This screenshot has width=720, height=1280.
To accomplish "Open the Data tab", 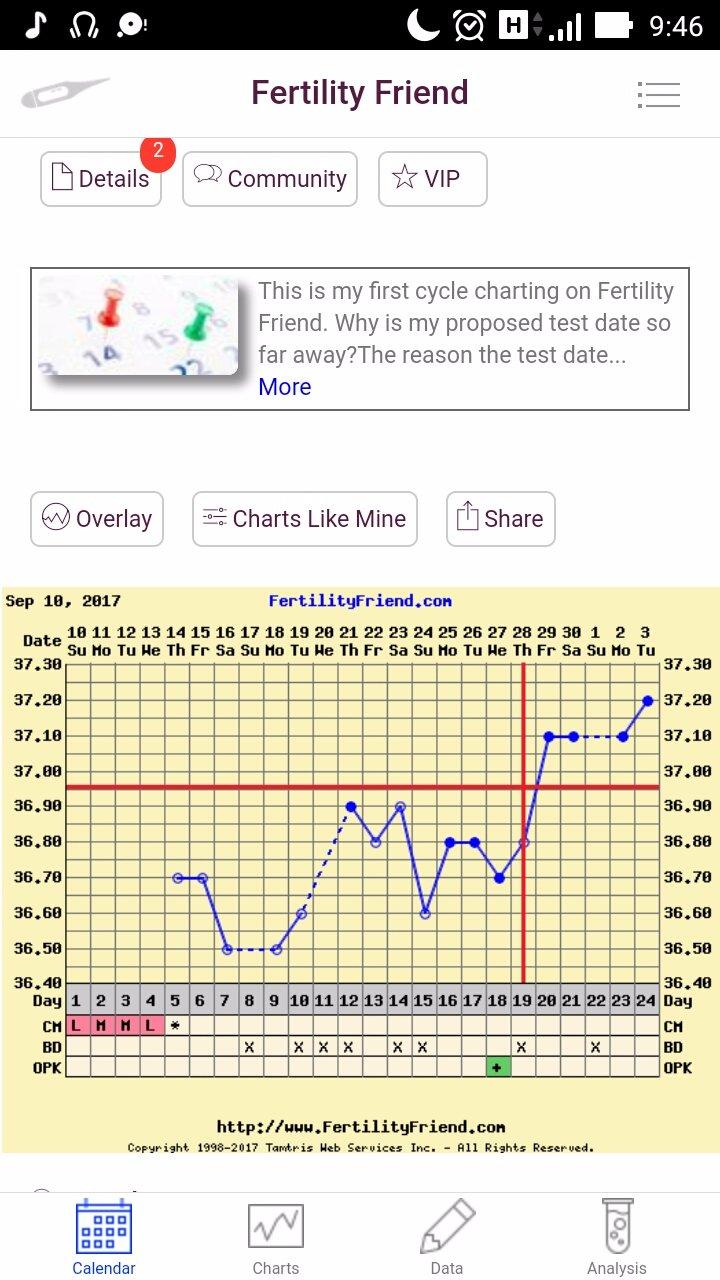I will pyautogui.click(x=446, y=1239).
